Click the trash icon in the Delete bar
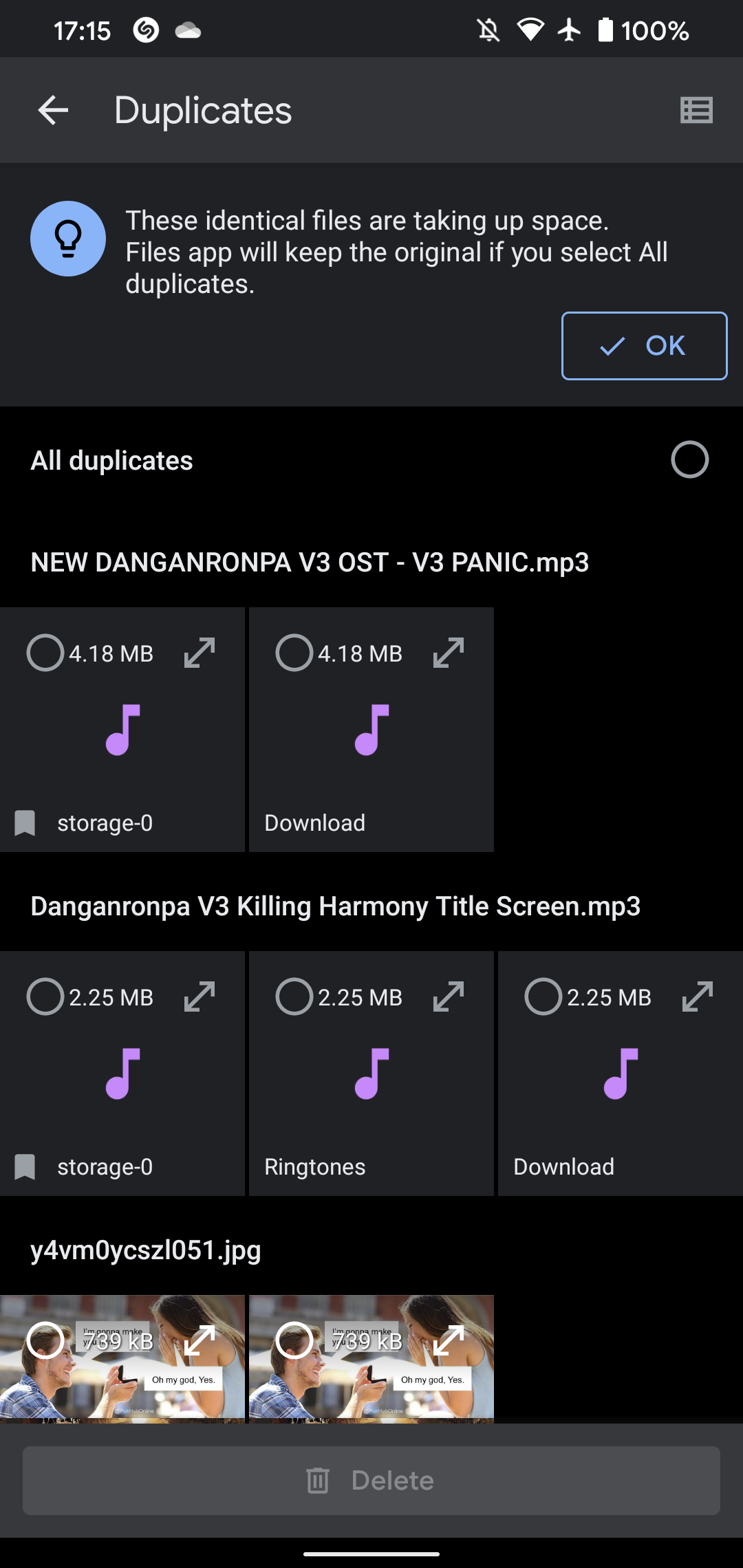This screenshot has width=743, height=1568. tap(318, 1481)
